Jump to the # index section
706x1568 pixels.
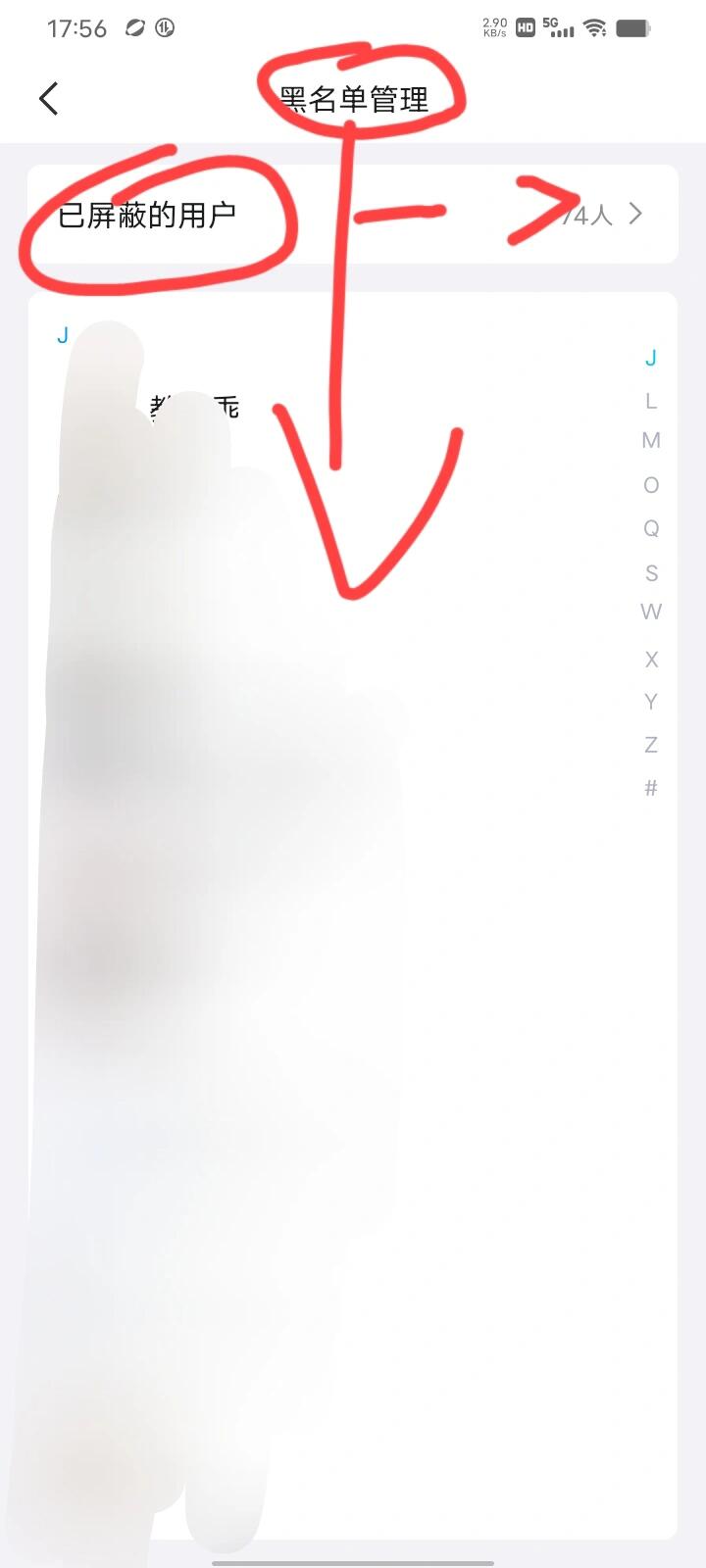[651, 788]
